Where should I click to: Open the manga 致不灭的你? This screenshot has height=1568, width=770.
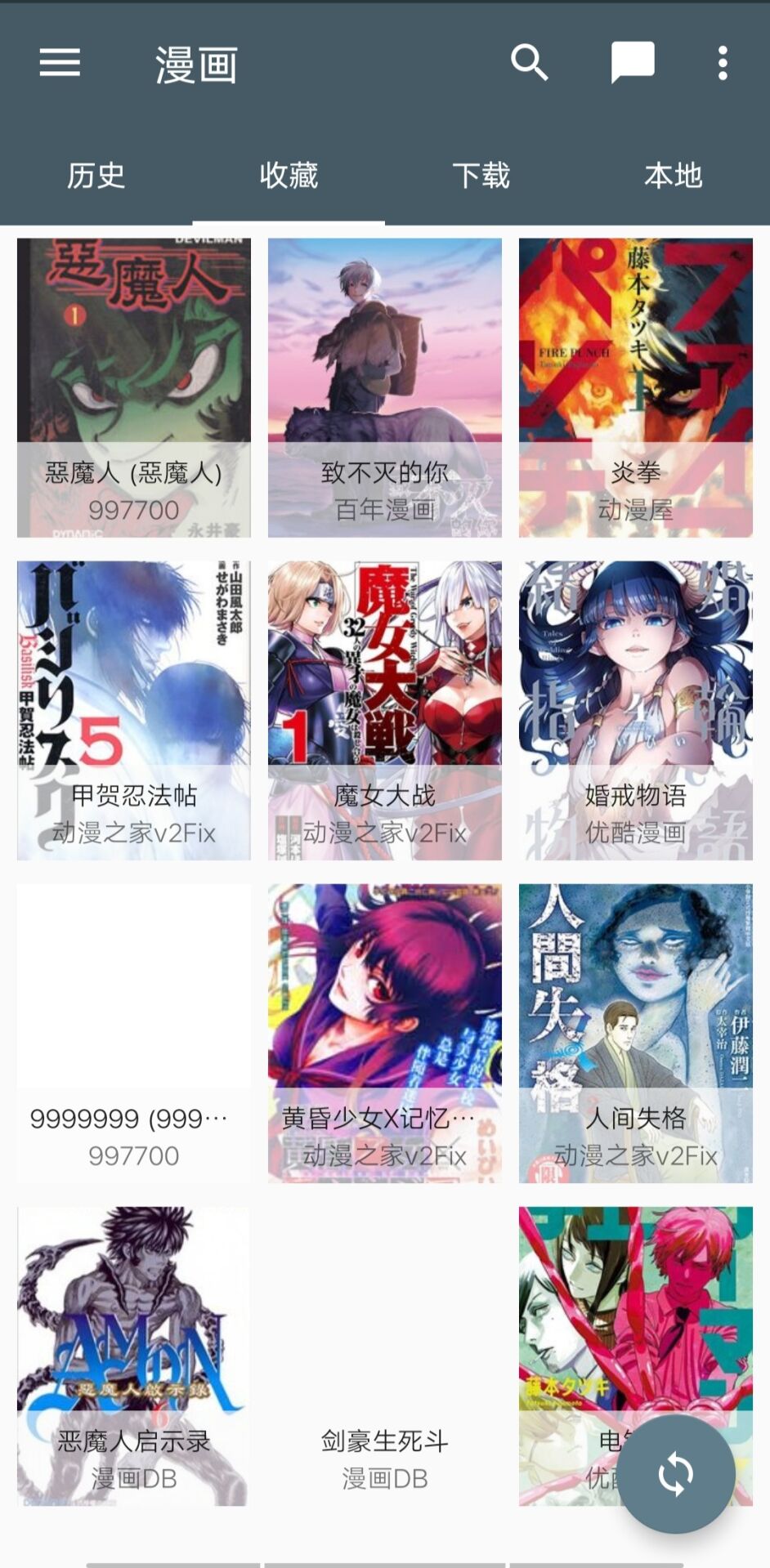click(385, 387)
